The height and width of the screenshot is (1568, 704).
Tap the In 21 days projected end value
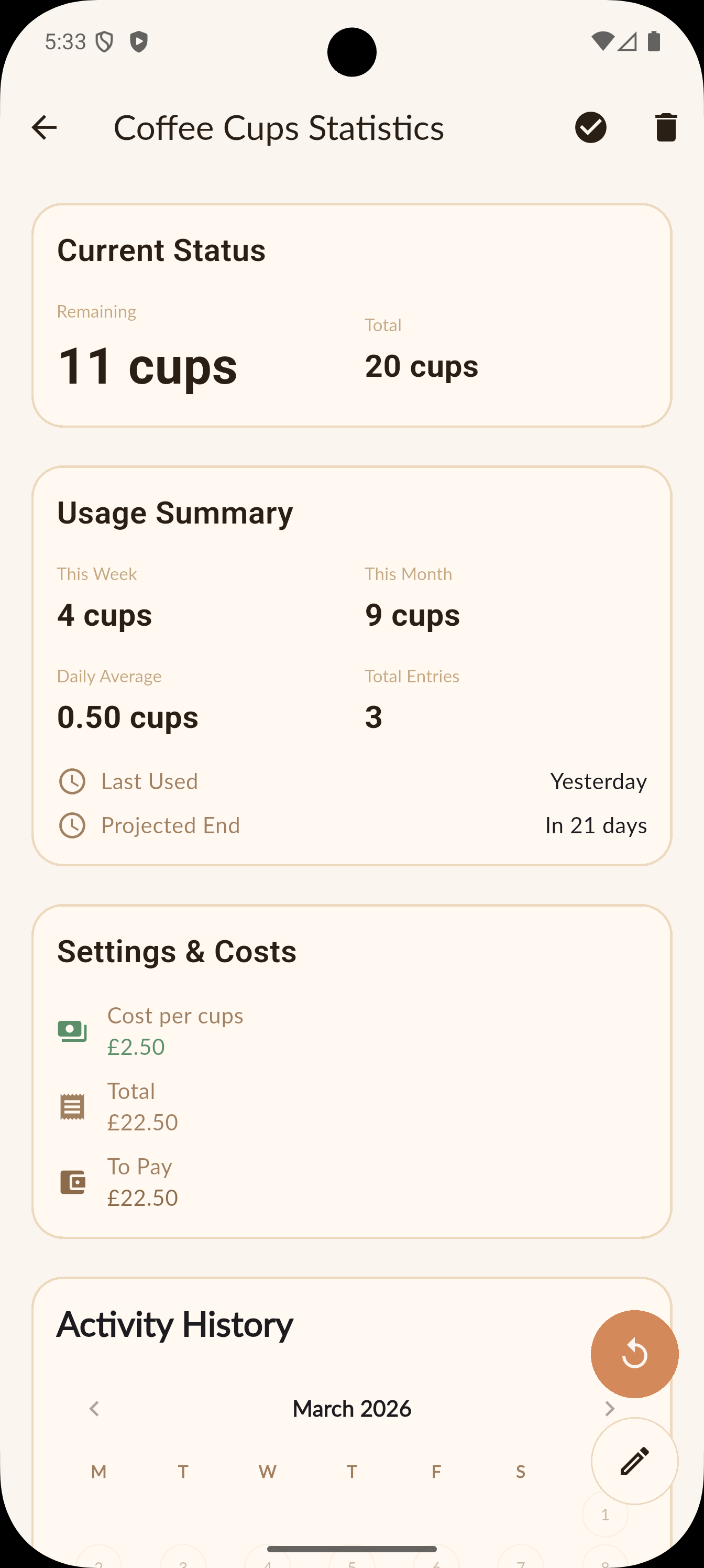596,825
